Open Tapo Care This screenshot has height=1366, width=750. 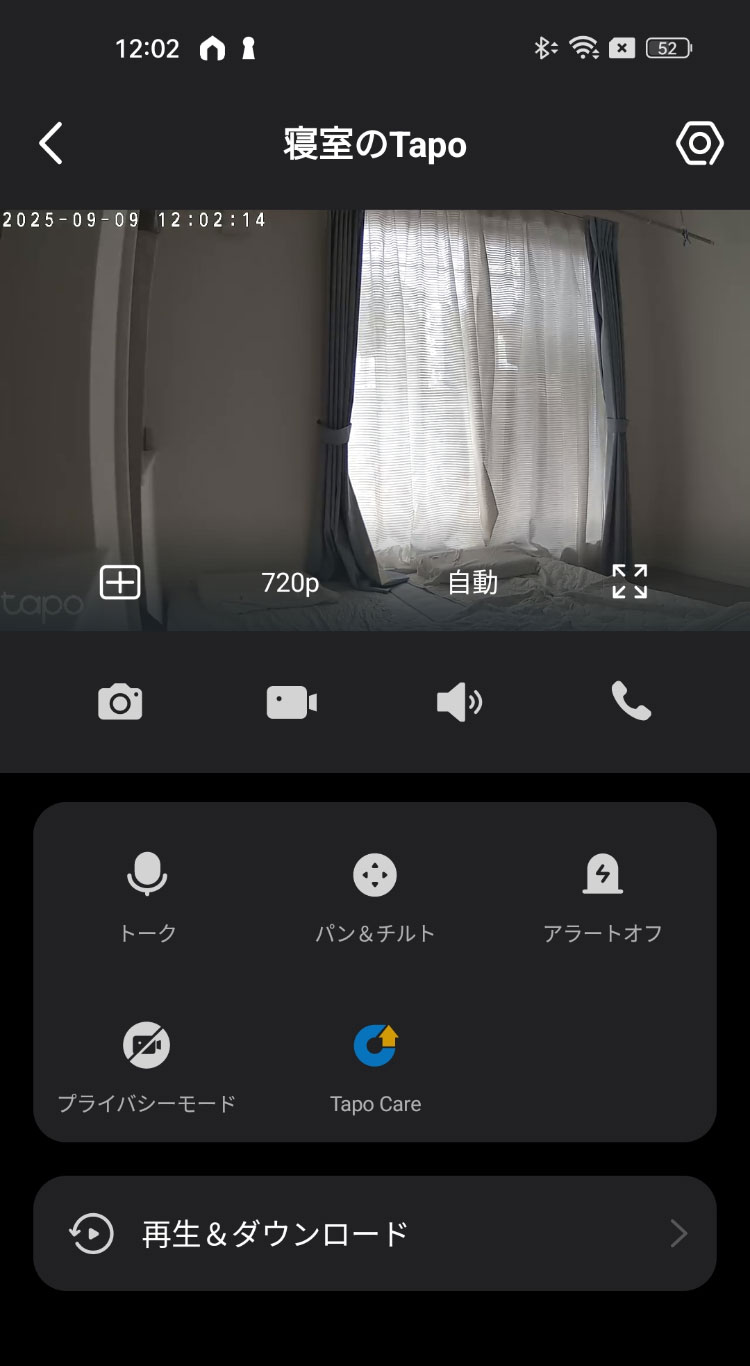(375, 1065)
